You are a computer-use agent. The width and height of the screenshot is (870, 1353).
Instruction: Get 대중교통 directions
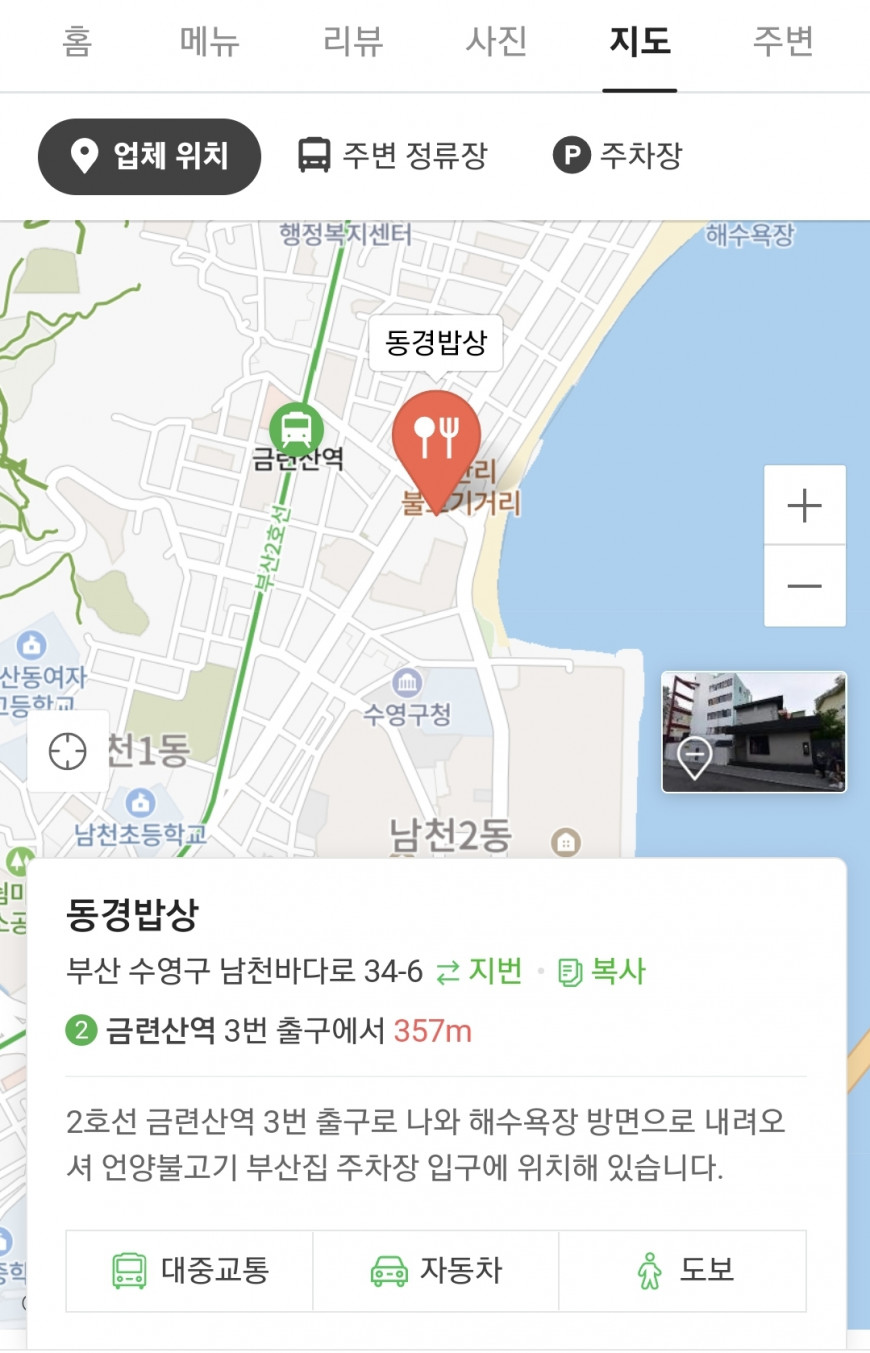click(x=190, y=1271)
